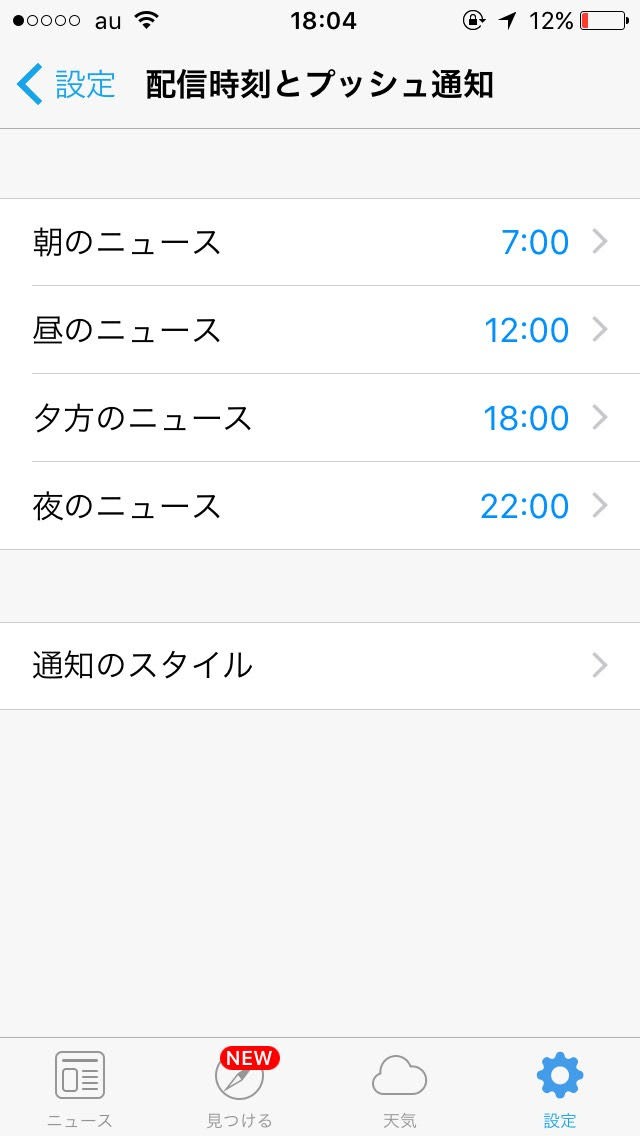
Task: Change 昼のニュース delivery time
Action: 320,330
